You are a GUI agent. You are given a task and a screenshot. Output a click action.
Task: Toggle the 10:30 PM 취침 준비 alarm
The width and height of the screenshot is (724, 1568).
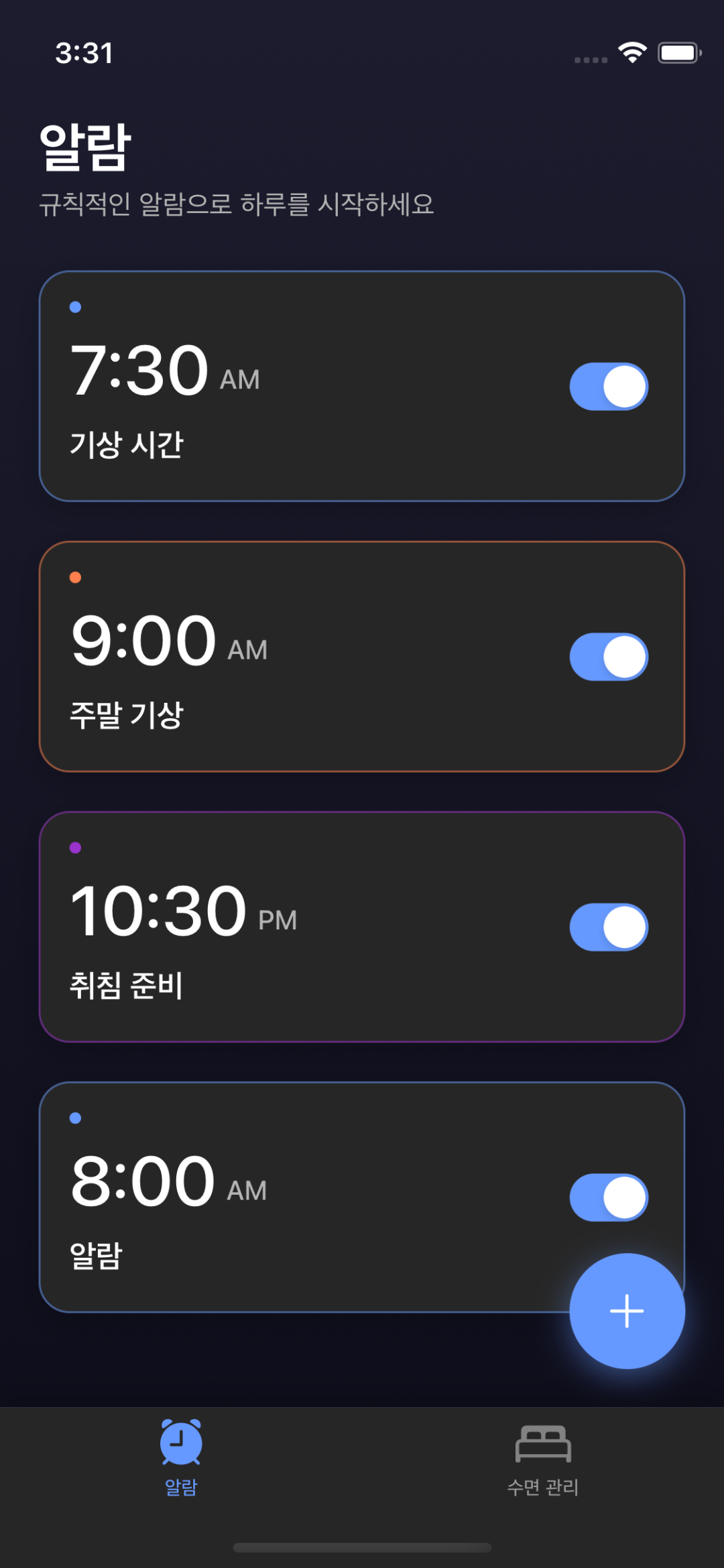(609, 927)
